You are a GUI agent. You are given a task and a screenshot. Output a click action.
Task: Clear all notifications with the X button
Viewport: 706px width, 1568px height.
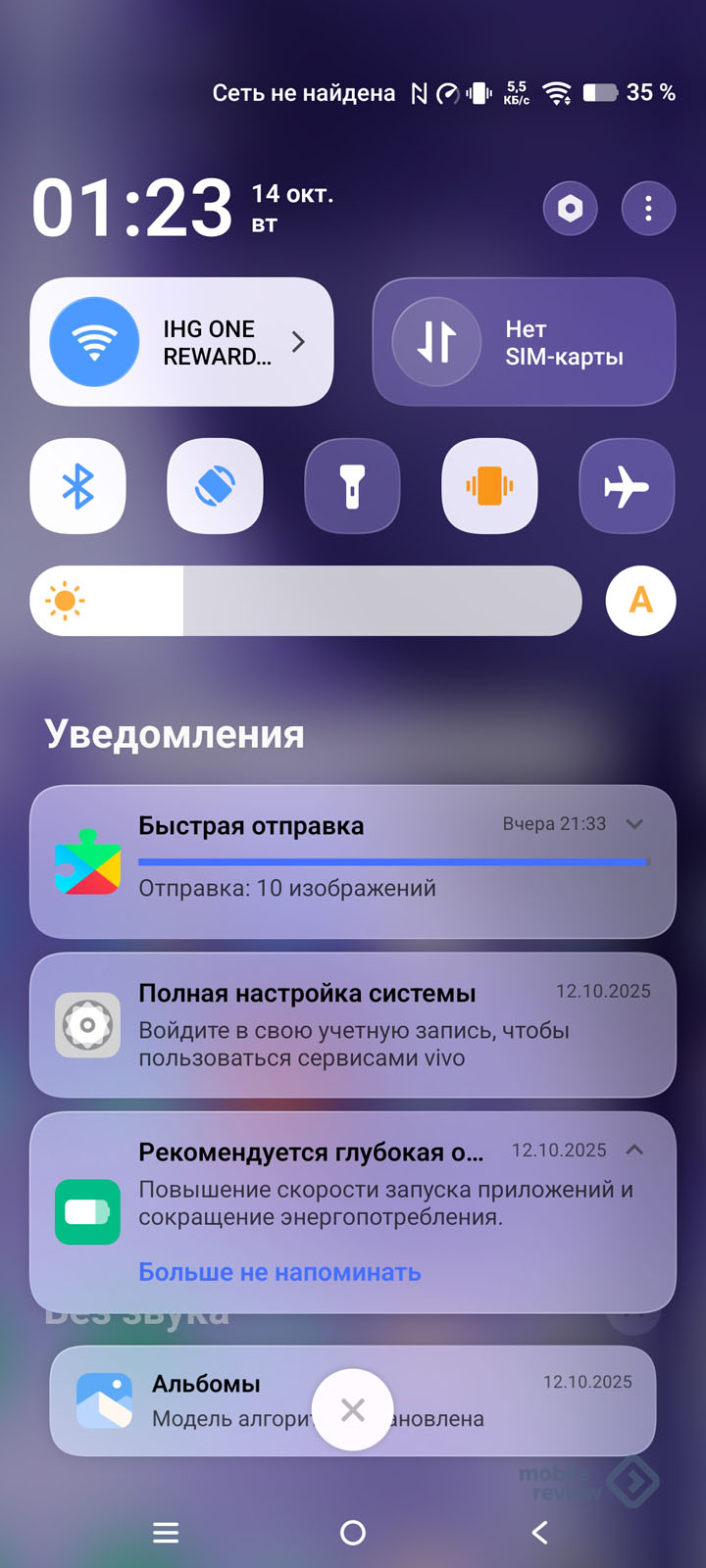[x=353, y=1410]
